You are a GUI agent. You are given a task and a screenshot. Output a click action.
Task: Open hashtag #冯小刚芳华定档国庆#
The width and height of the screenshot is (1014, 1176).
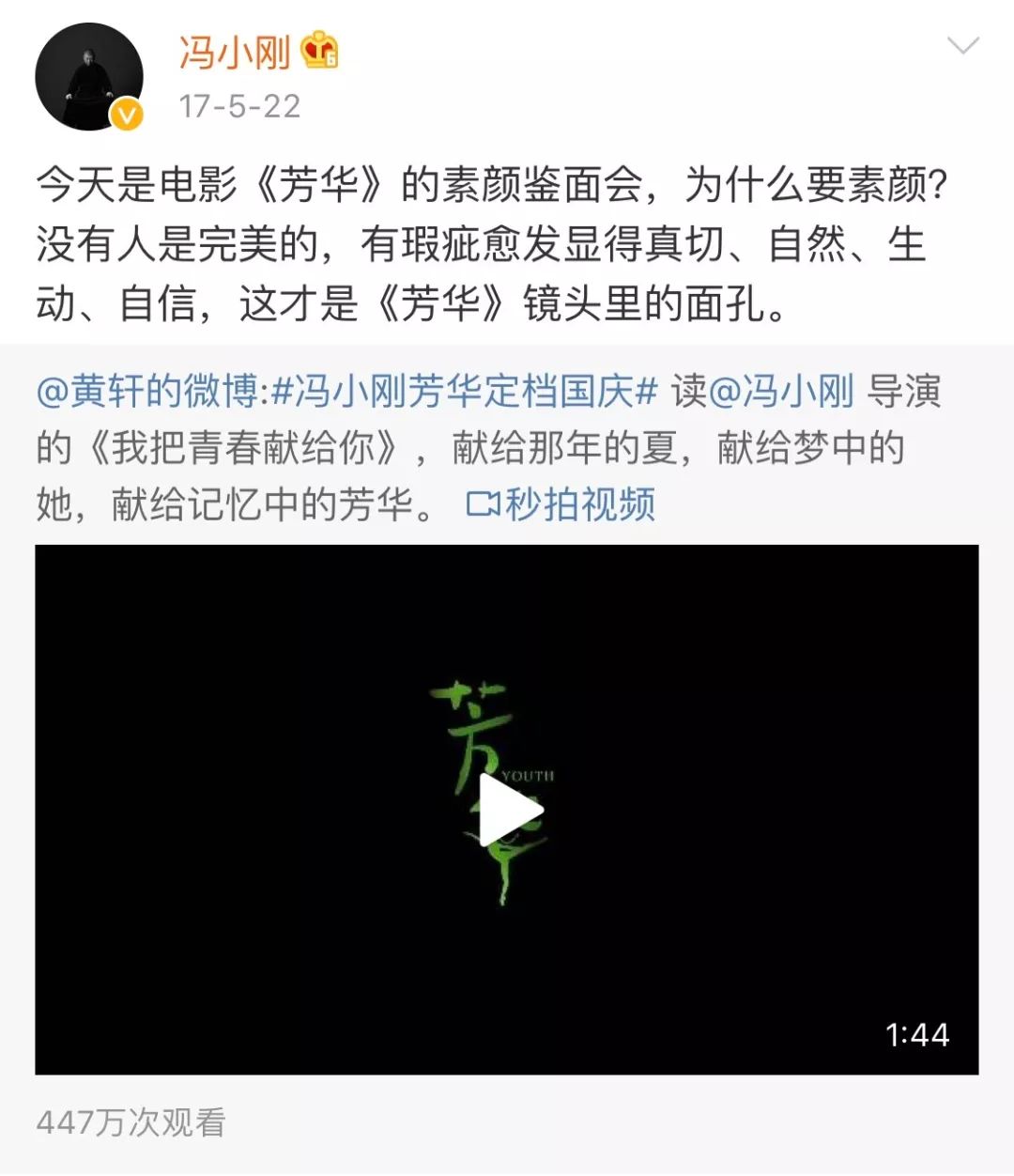pyautogui.click(x=464, y=392)
